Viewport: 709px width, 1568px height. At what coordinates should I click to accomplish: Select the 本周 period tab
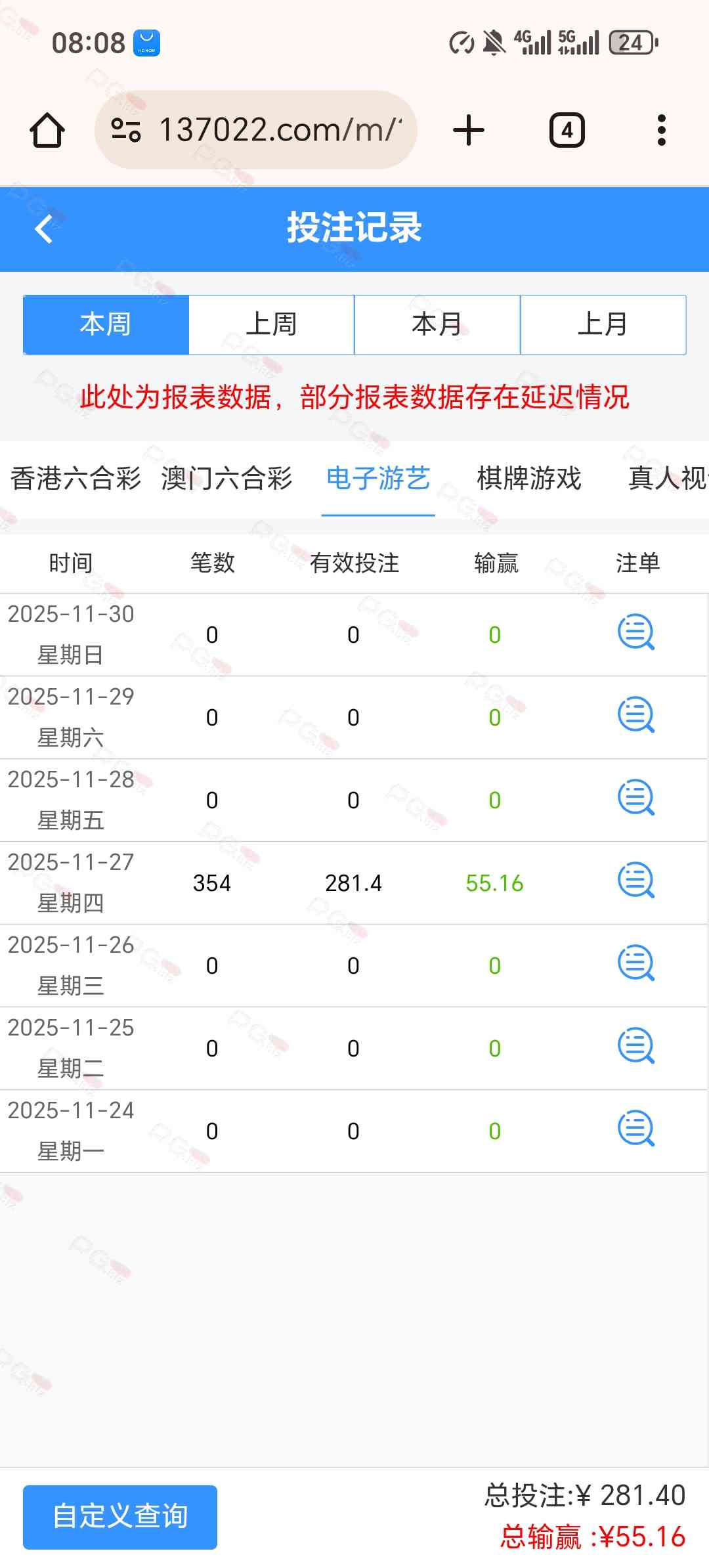[106, 325]
